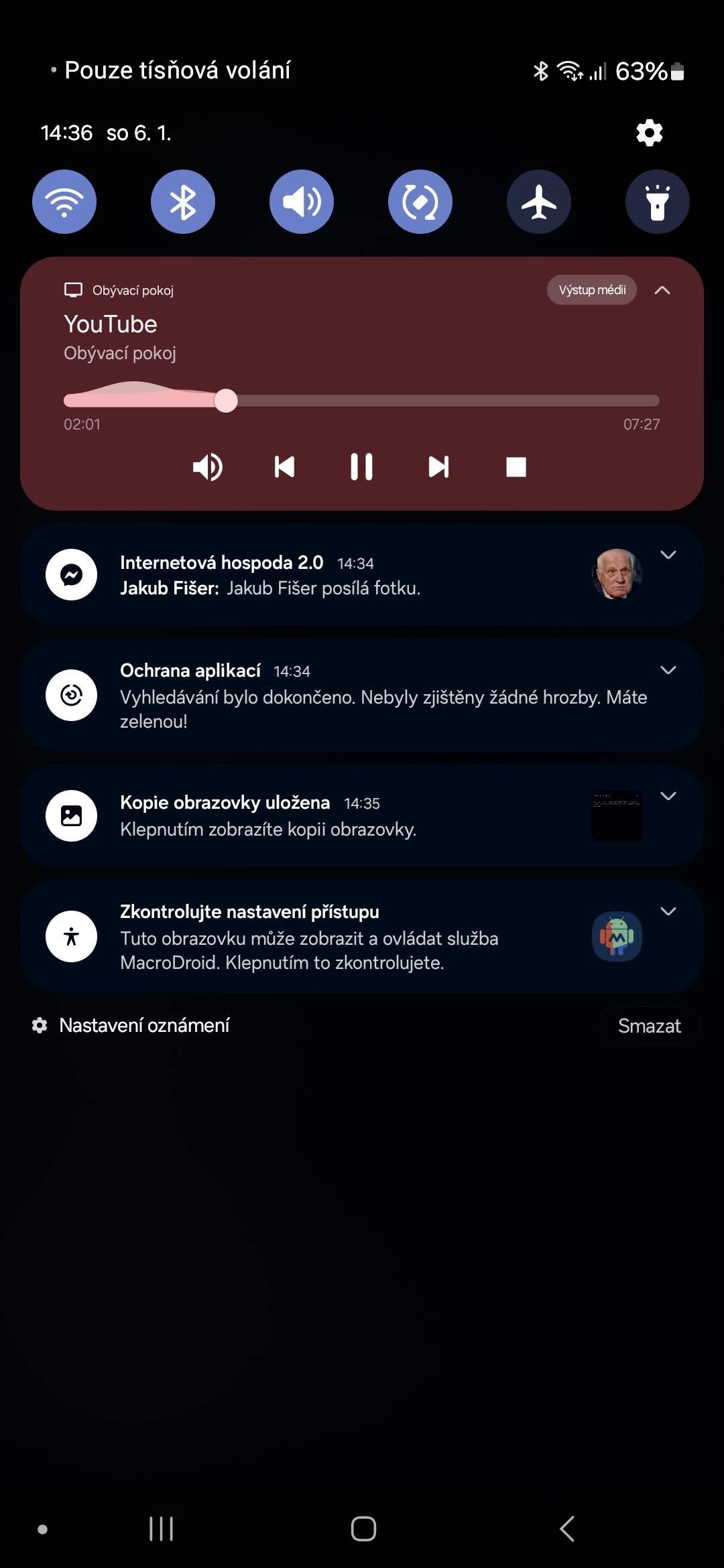Collapse the YouTube media player card
This screenshot has width=724, height=1568.
pos(662,290)
